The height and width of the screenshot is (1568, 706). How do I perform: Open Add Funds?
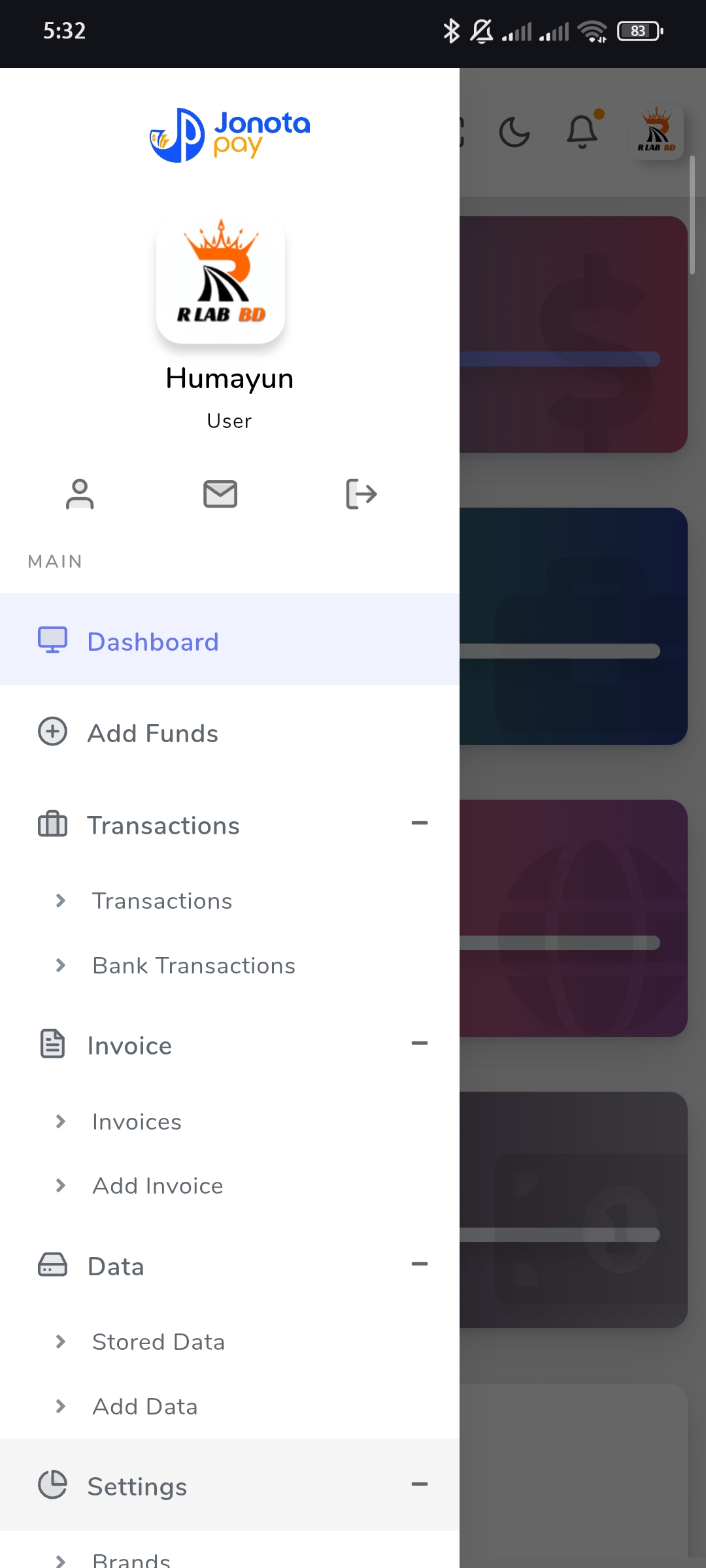tap(153, 733)
